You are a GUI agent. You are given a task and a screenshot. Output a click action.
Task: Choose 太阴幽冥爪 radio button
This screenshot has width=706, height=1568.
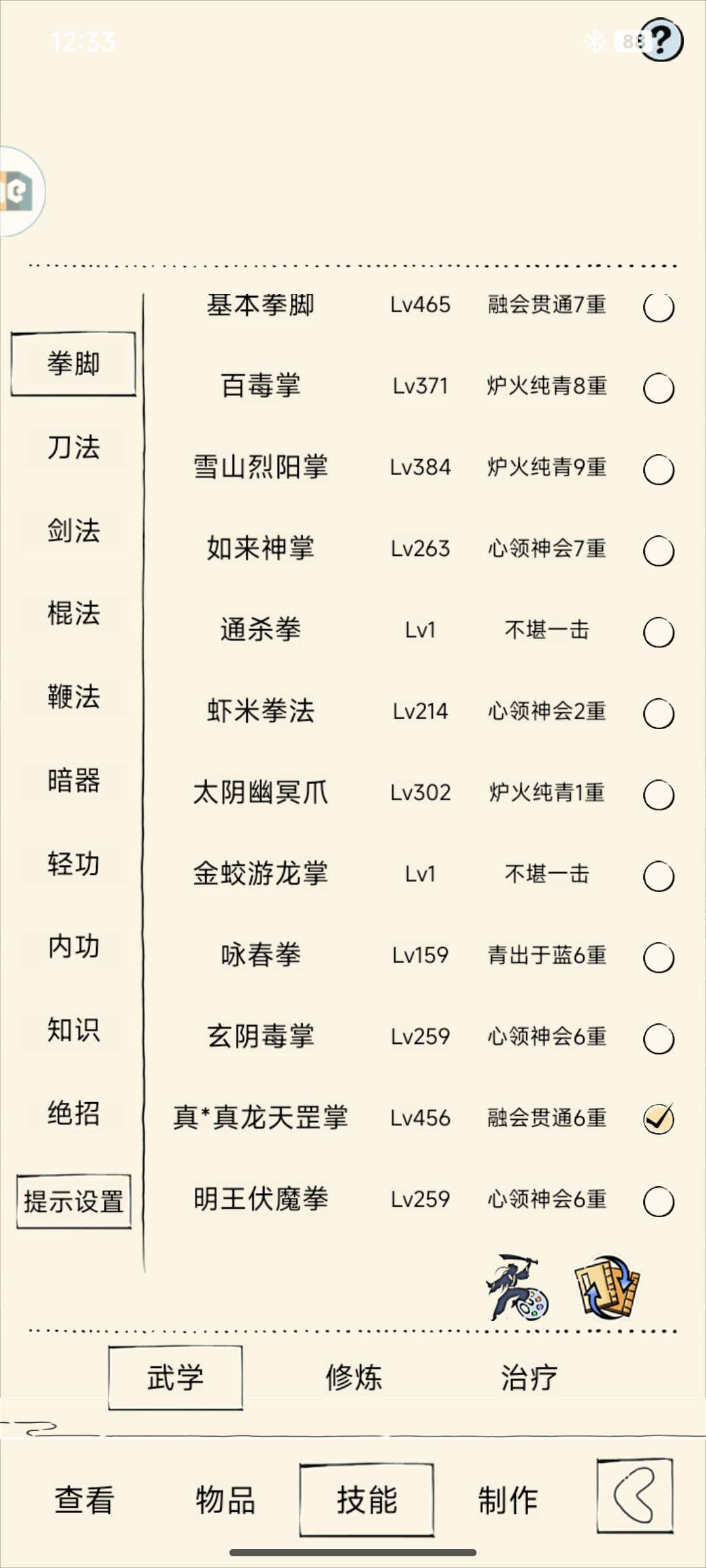tap(658, 795)
